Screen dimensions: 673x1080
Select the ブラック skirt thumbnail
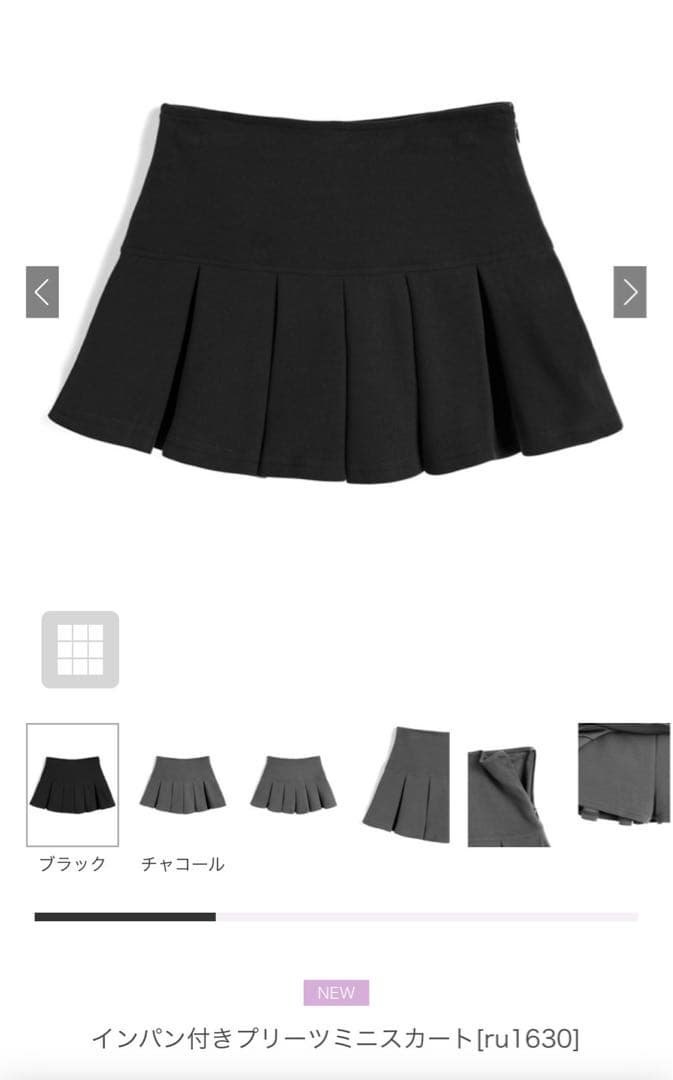click(72, 785)
